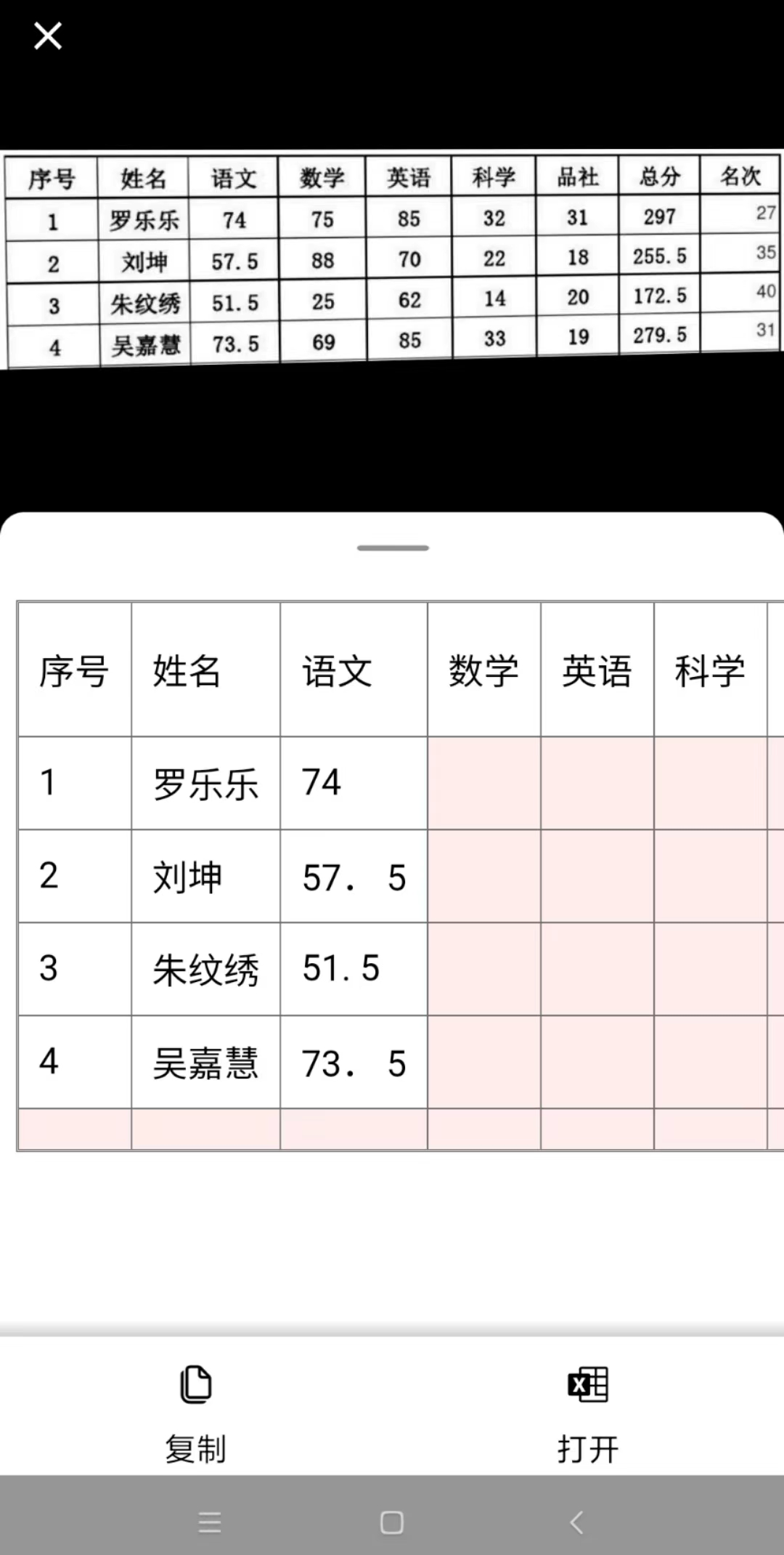Close the table recognition screen

48,36
